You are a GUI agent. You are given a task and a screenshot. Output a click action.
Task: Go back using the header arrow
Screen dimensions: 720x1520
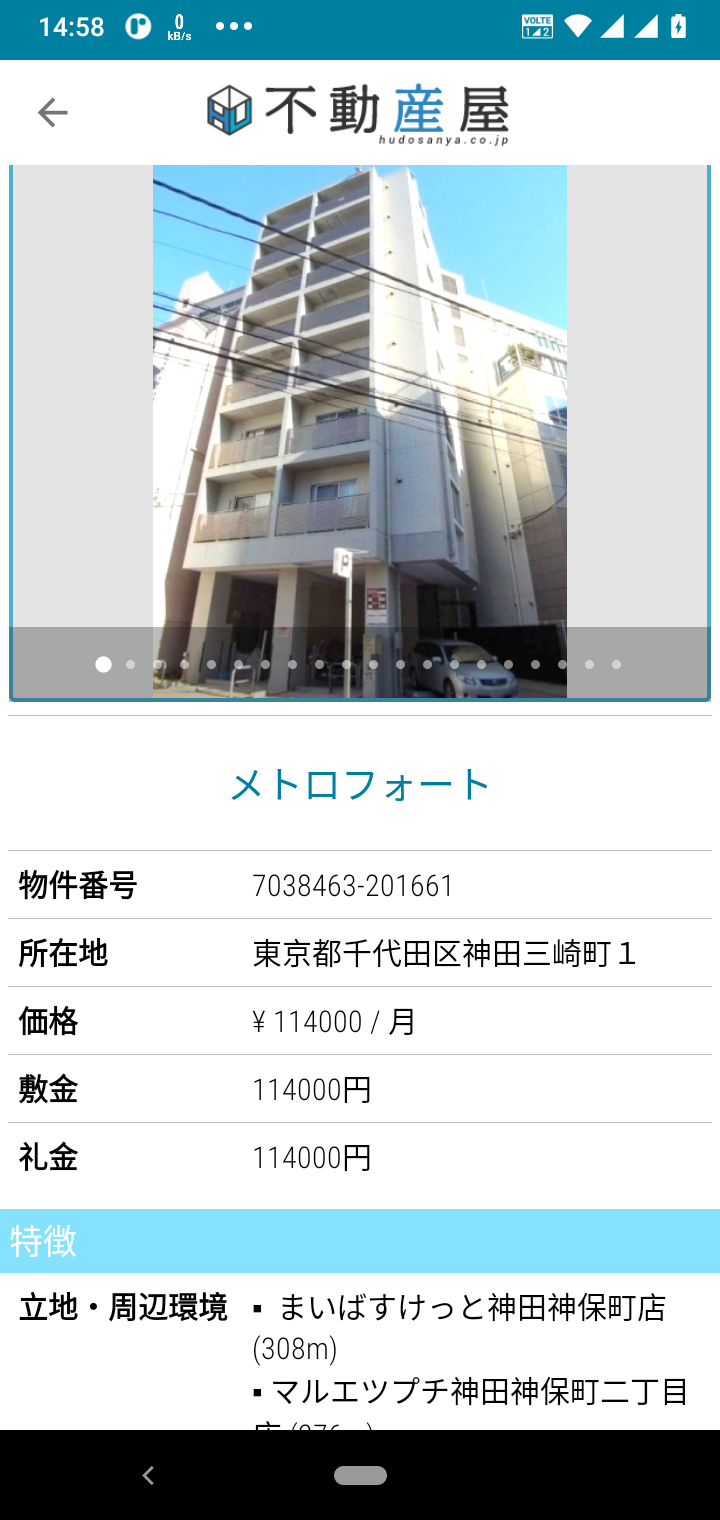point(52,113)
